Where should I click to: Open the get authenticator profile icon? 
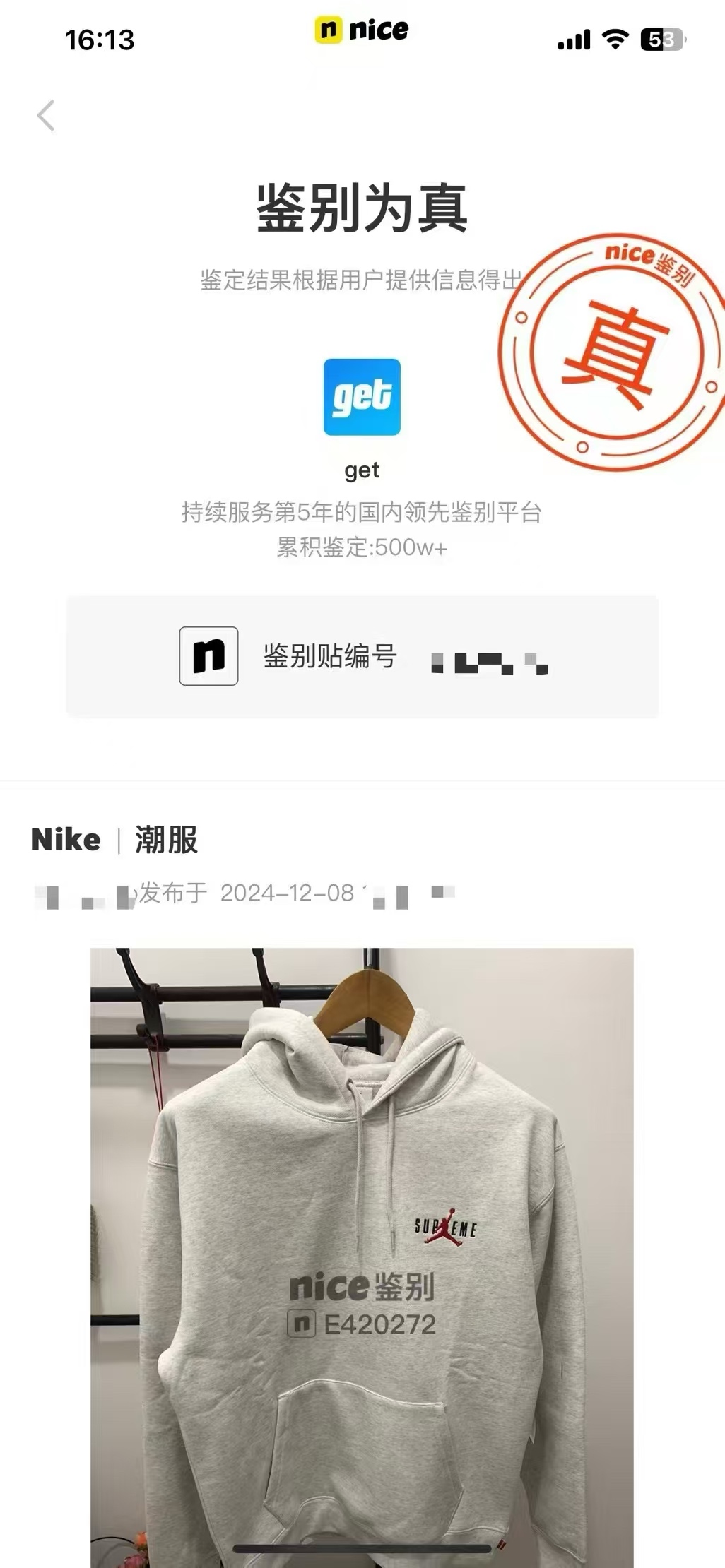tap(362, 397)
